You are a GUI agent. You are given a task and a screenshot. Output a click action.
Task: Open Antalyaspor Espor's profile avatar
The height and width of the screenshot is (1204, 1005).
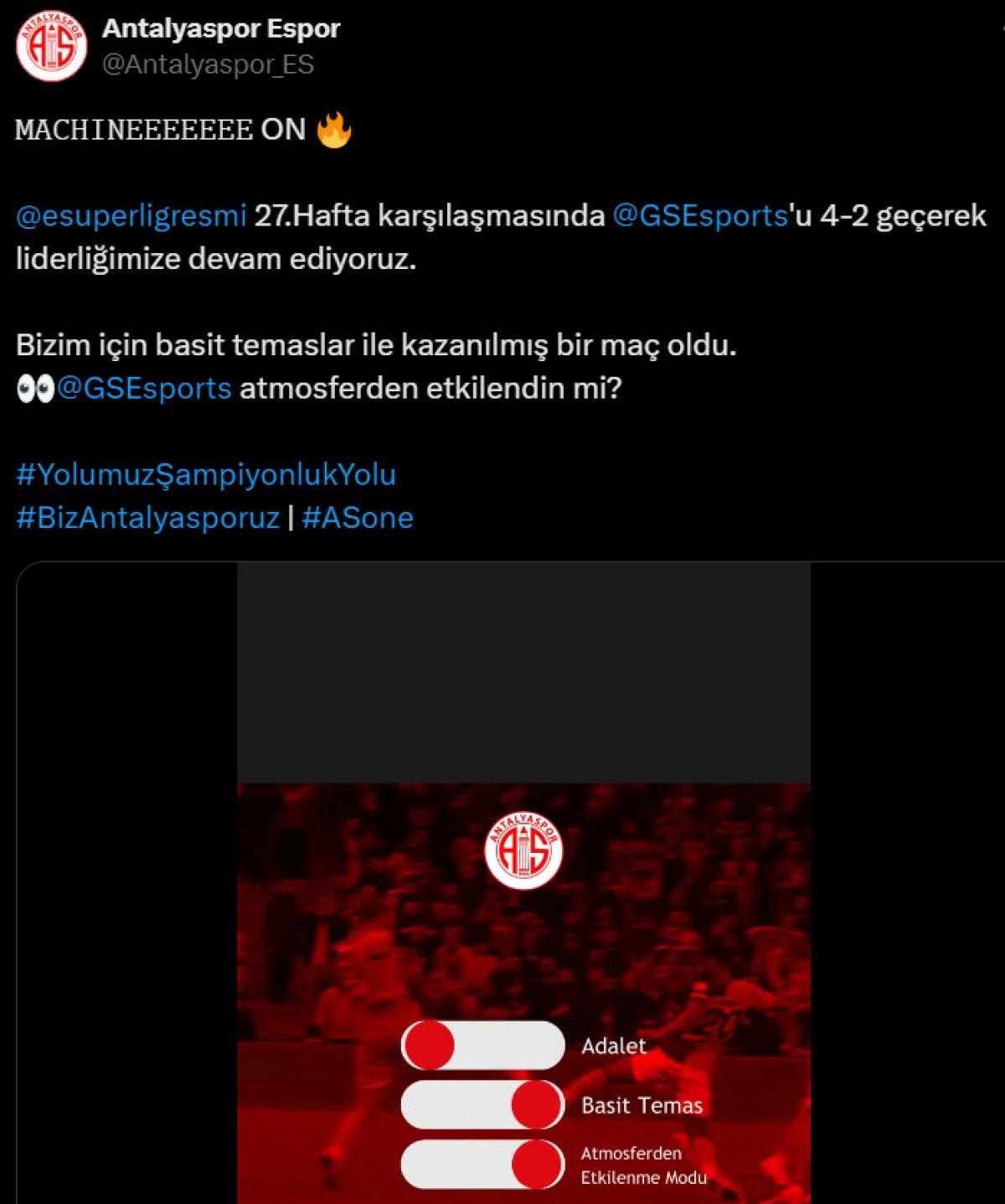pos(52,46)
